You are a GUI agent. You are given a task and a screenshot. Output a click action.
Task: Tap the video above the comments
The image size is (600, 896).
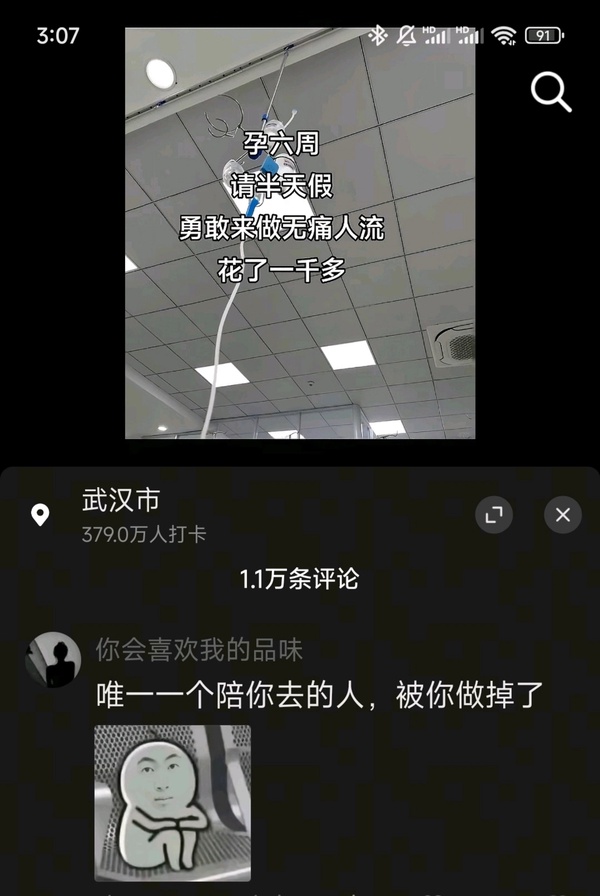click(300, 233)
